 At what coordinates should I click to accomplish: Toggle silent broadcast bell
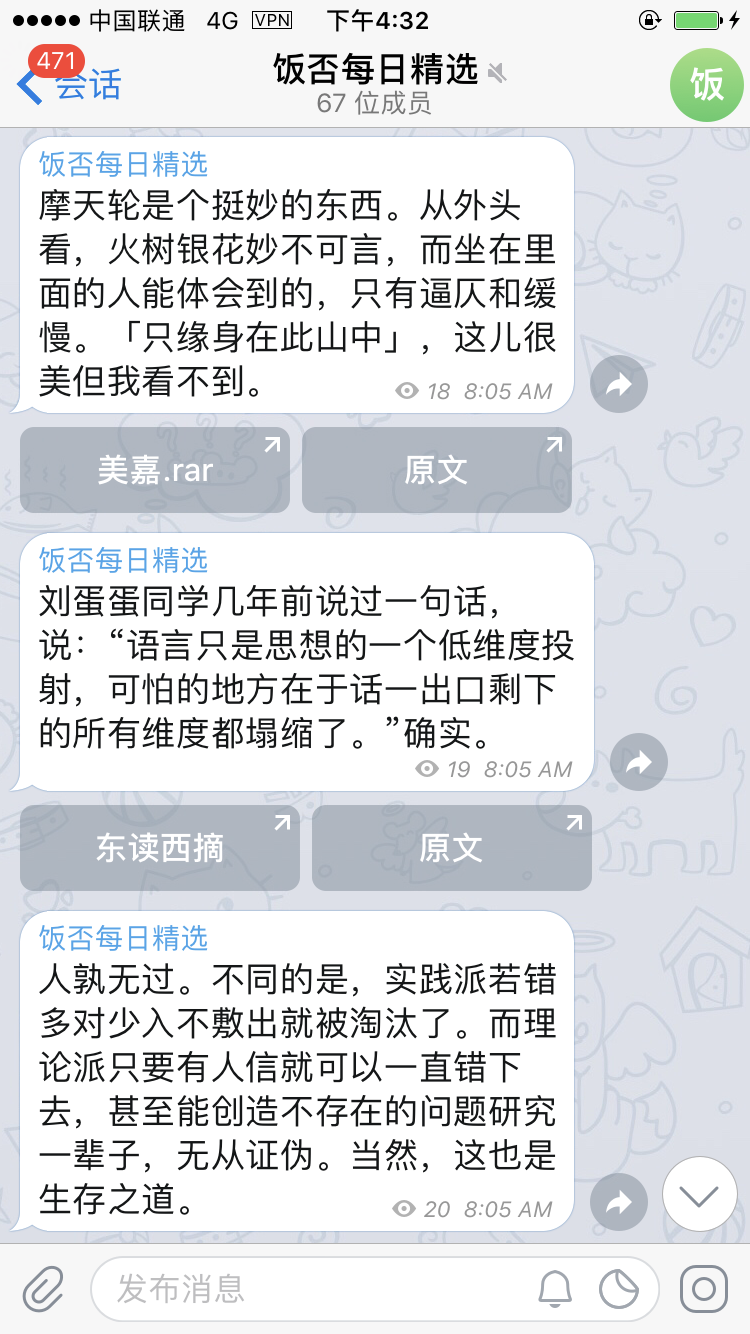point(555,1288)
